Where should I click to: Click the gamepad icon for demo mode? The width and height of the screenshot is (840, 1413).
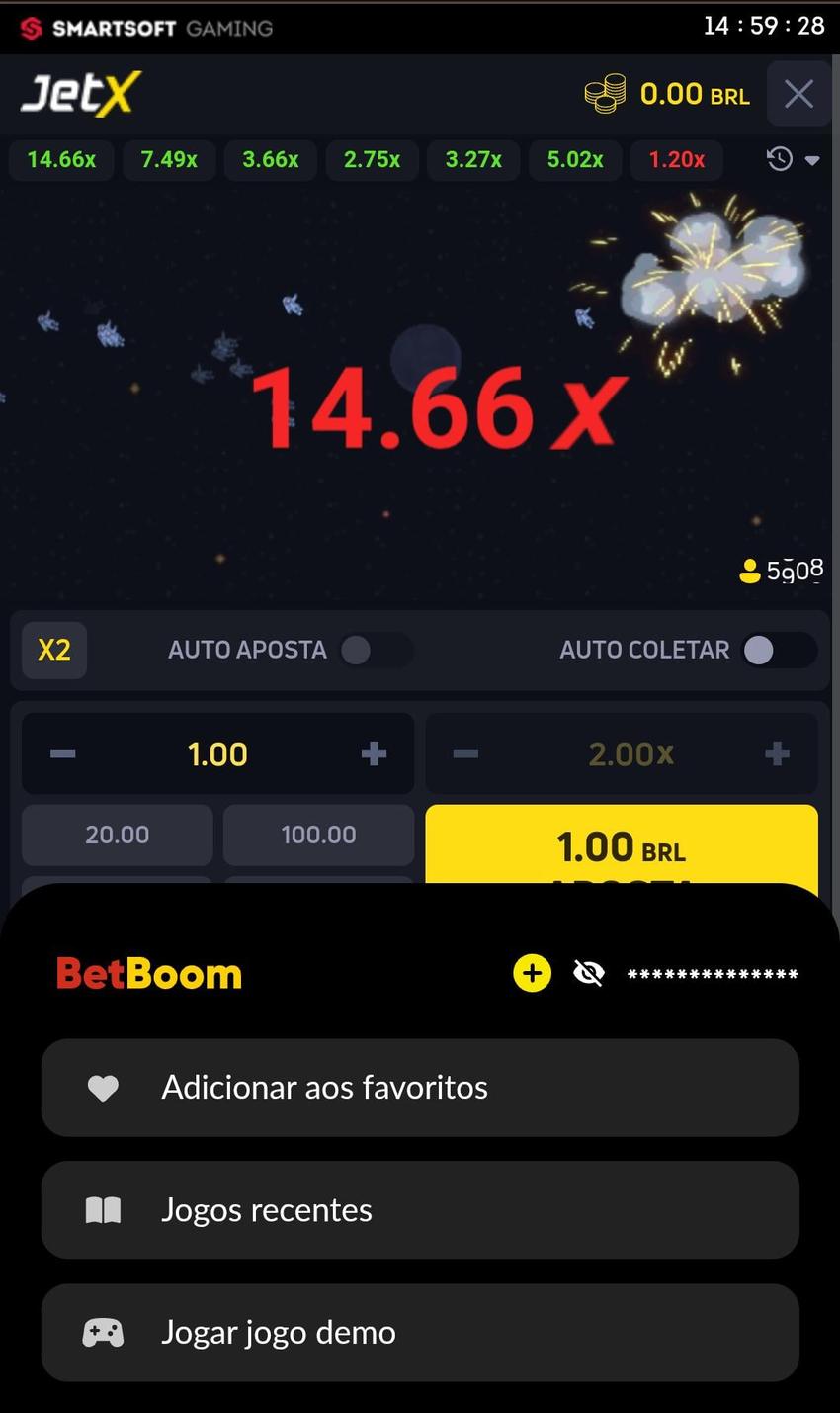click(x=103, y=1332)
